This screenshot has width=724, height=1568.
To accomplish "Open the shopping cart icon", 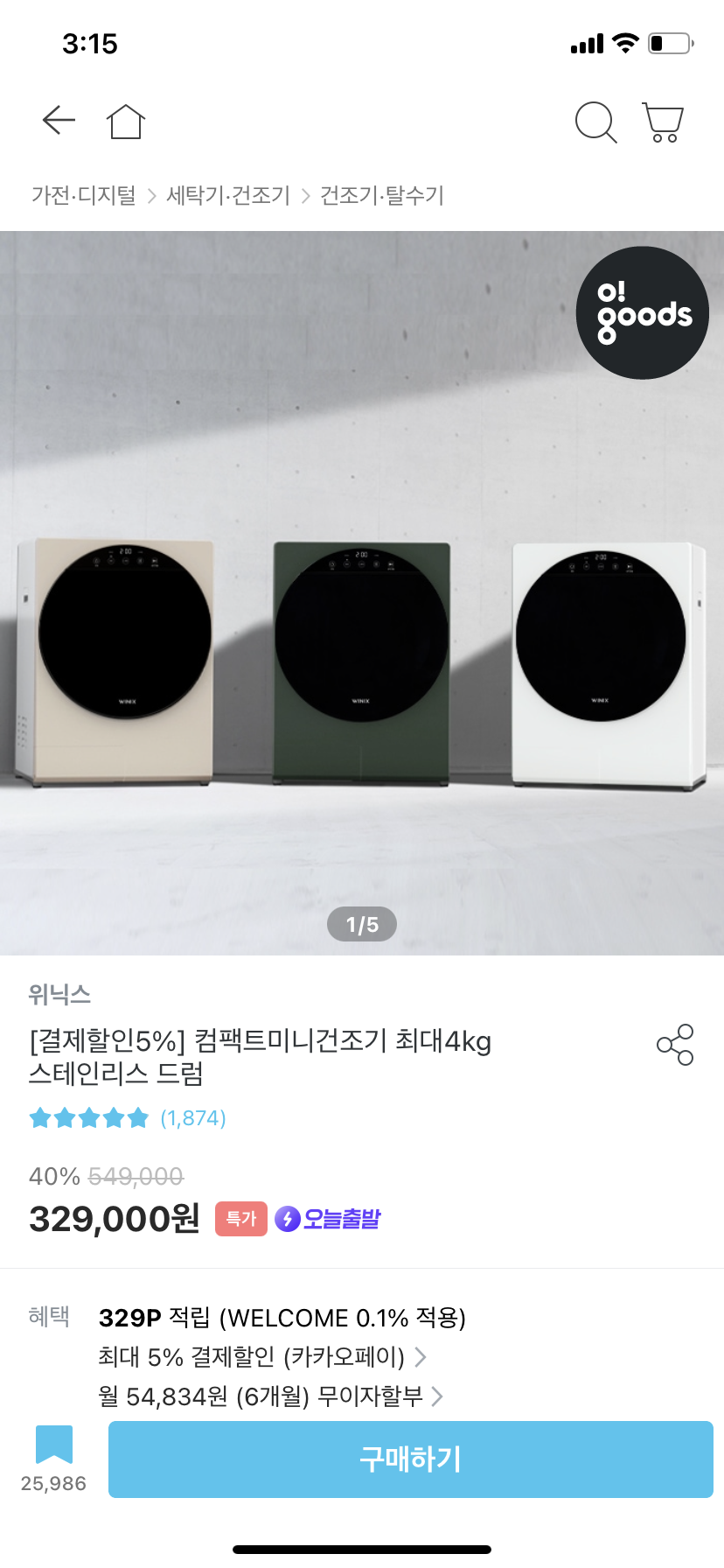I will pyautogui.click(x=662, y=122).
